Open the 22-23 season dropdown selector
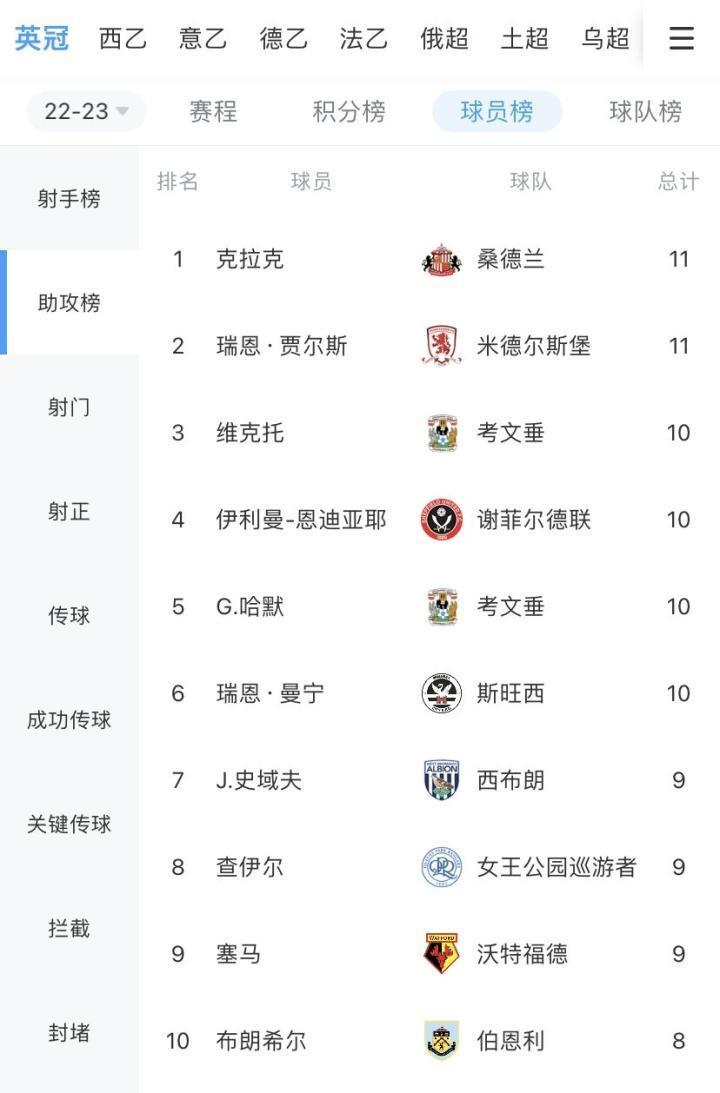The width and height of the screenshot is (720, 1093). (x=77, y=111)
